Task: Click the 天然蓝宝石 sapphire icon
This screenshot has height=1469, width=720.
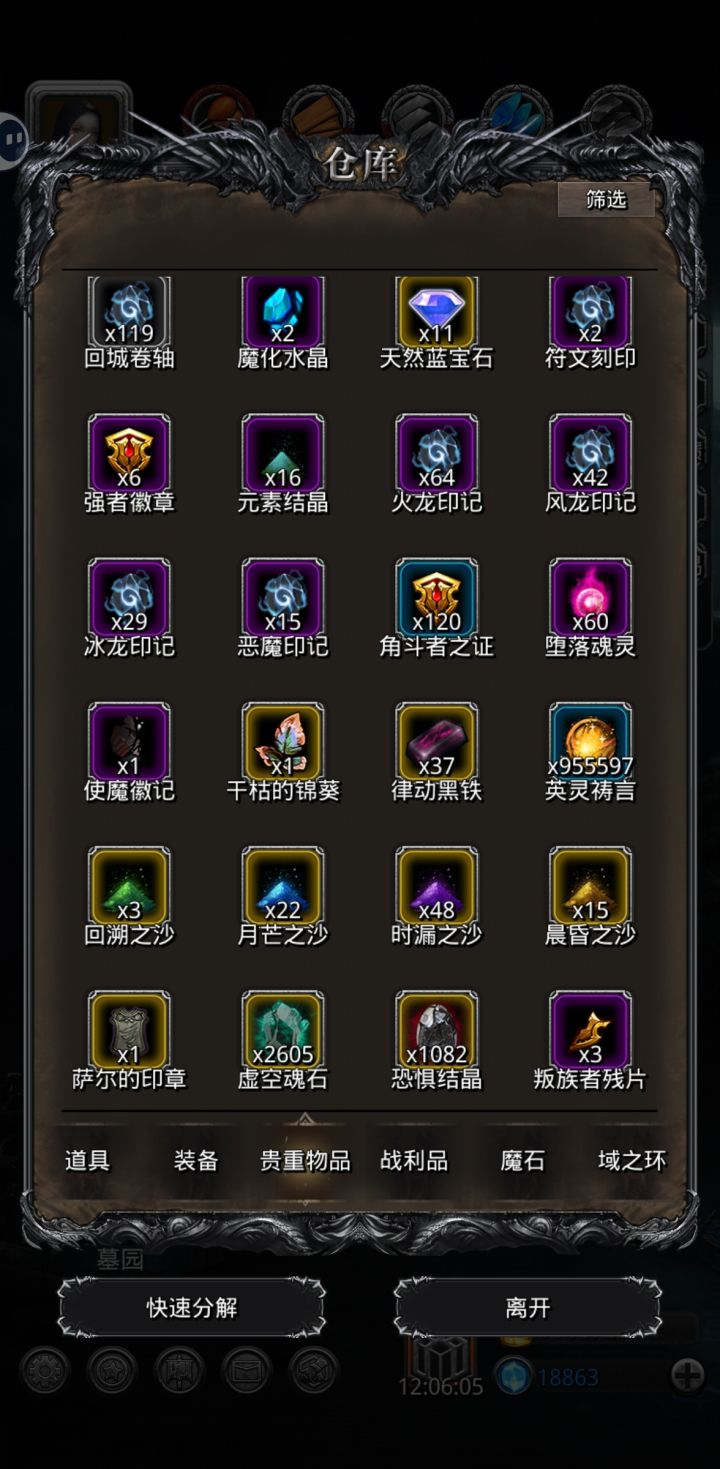Action: coord(436,312)
